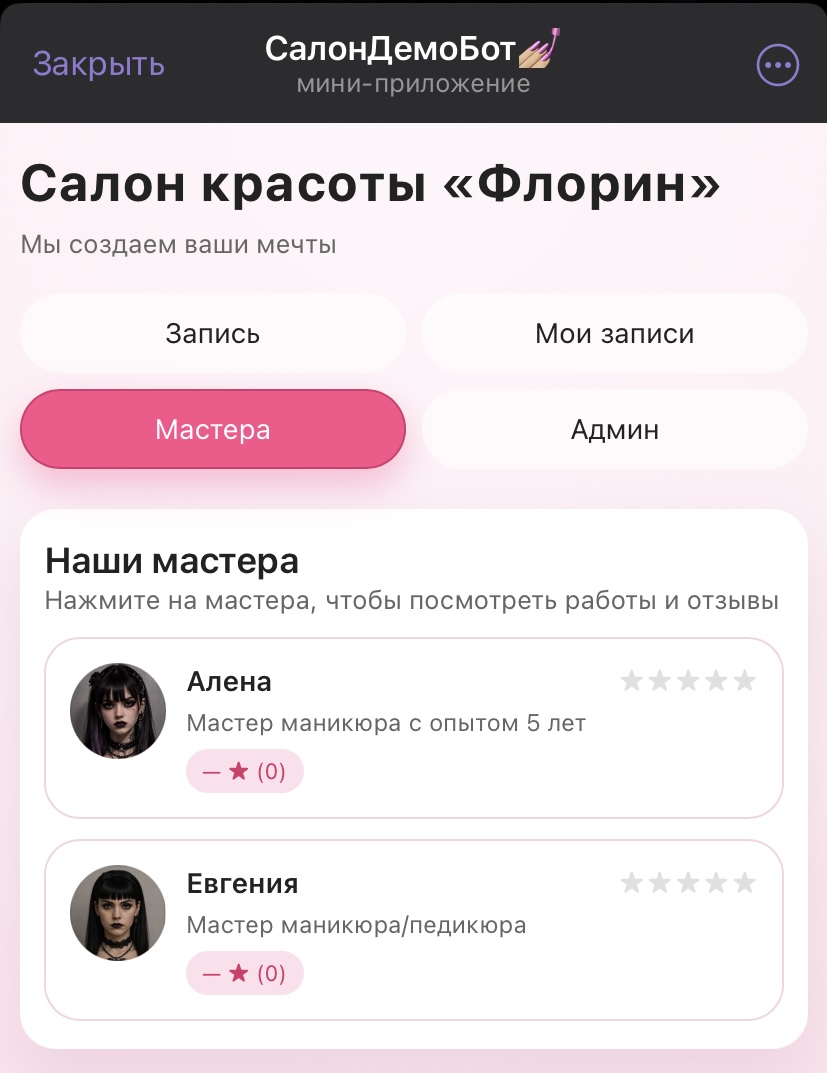Select the Админ tab

coord(614,429)
